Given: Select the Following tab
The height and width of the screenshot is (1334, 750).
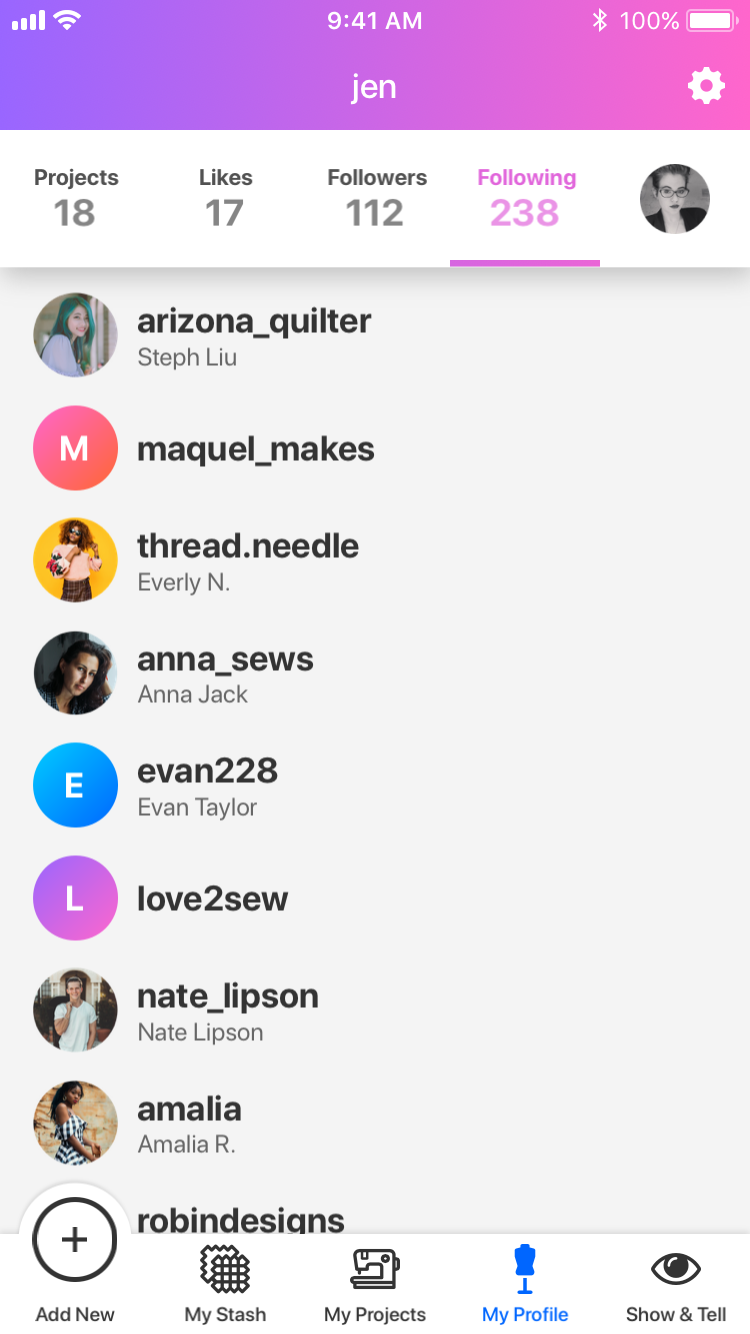Looking at the screenshot, I should [526, 199].
